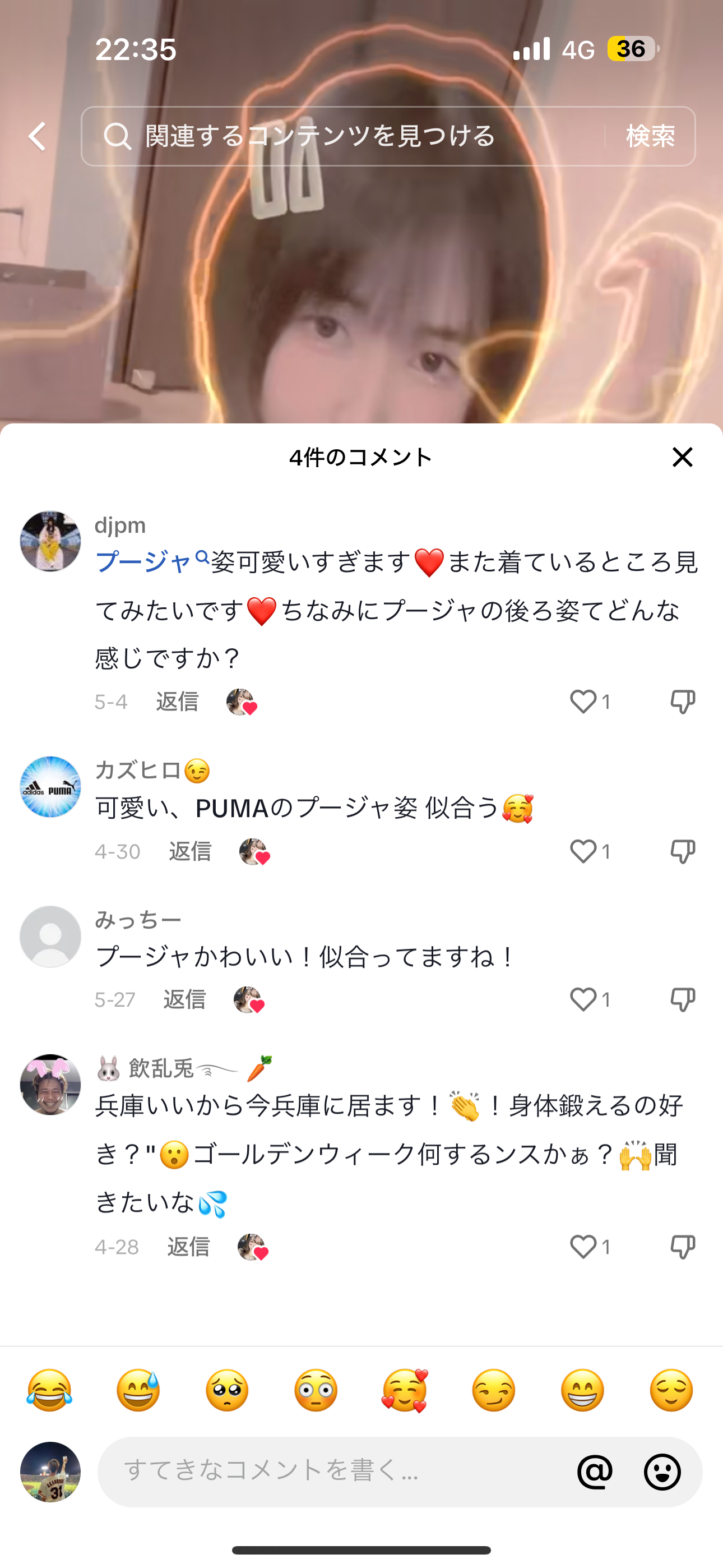The image size is (723, 1568).
Task: Insert the smiling face with hearts emoji
Action: point(405,1390)
